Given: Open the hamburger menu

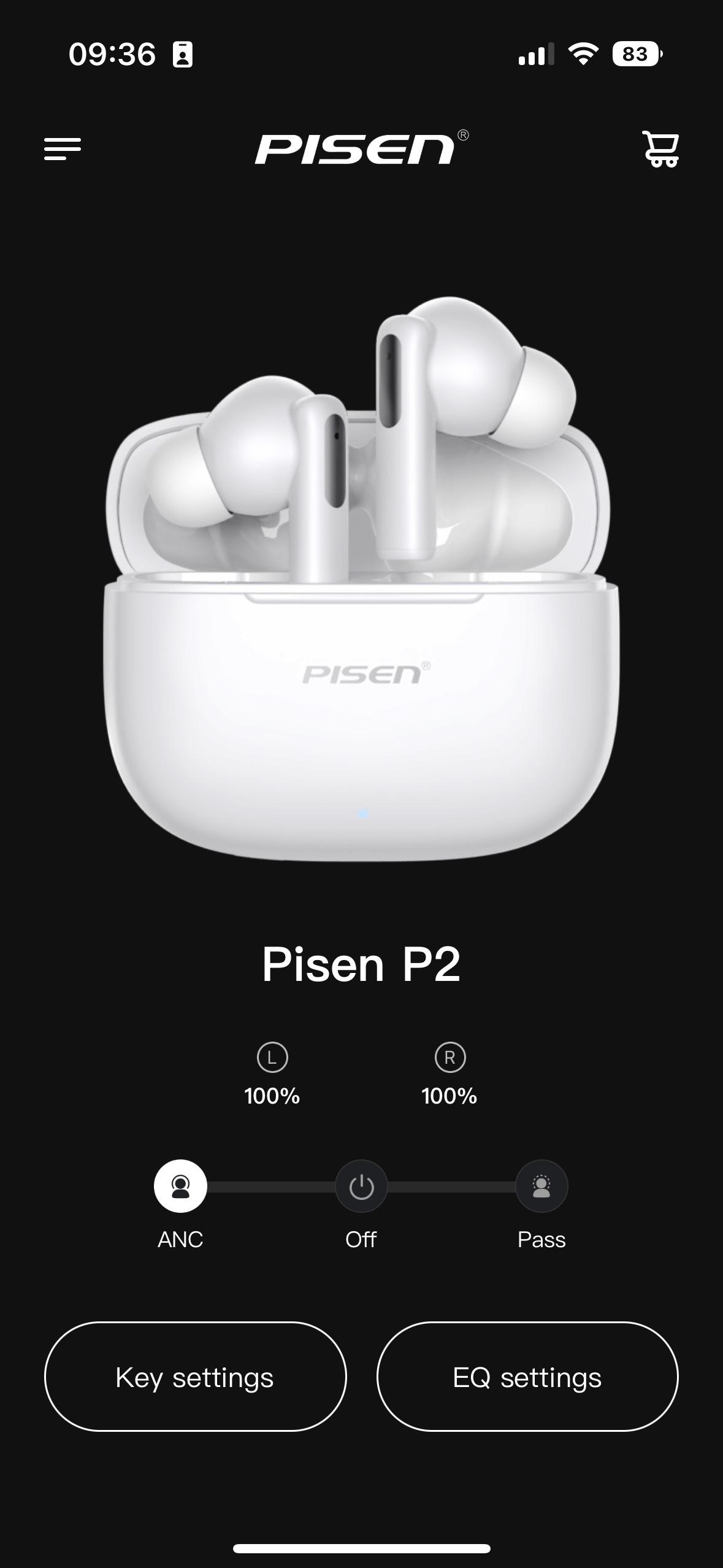Looking at the screenshot, I should point(63,149).
